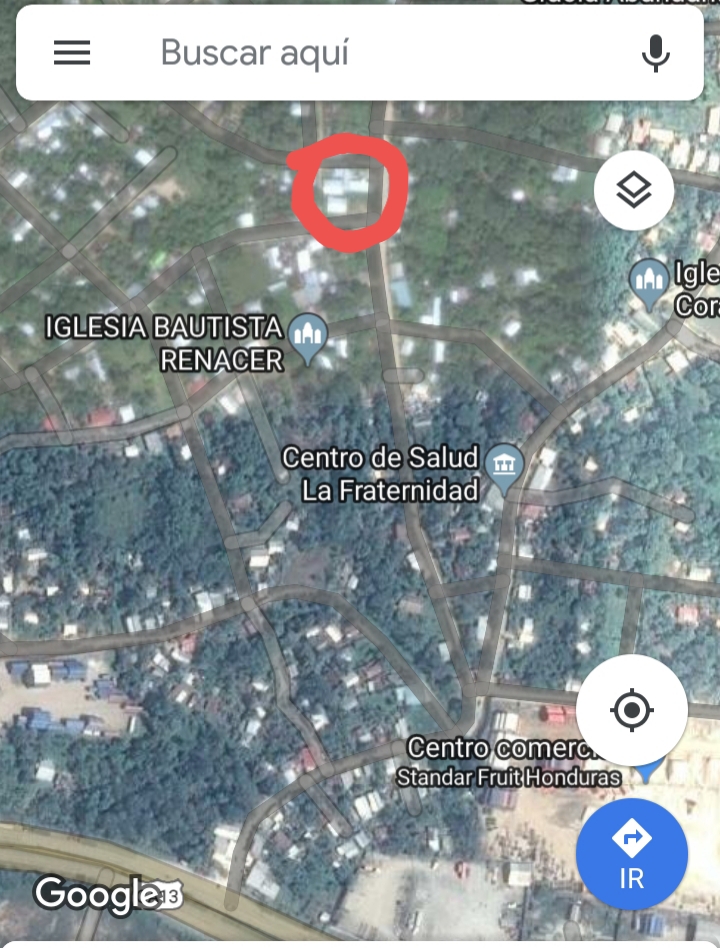Open the map layers selector
Viewport: 720px width, 948px height.
pyautogui.click(x=633, y=190)
